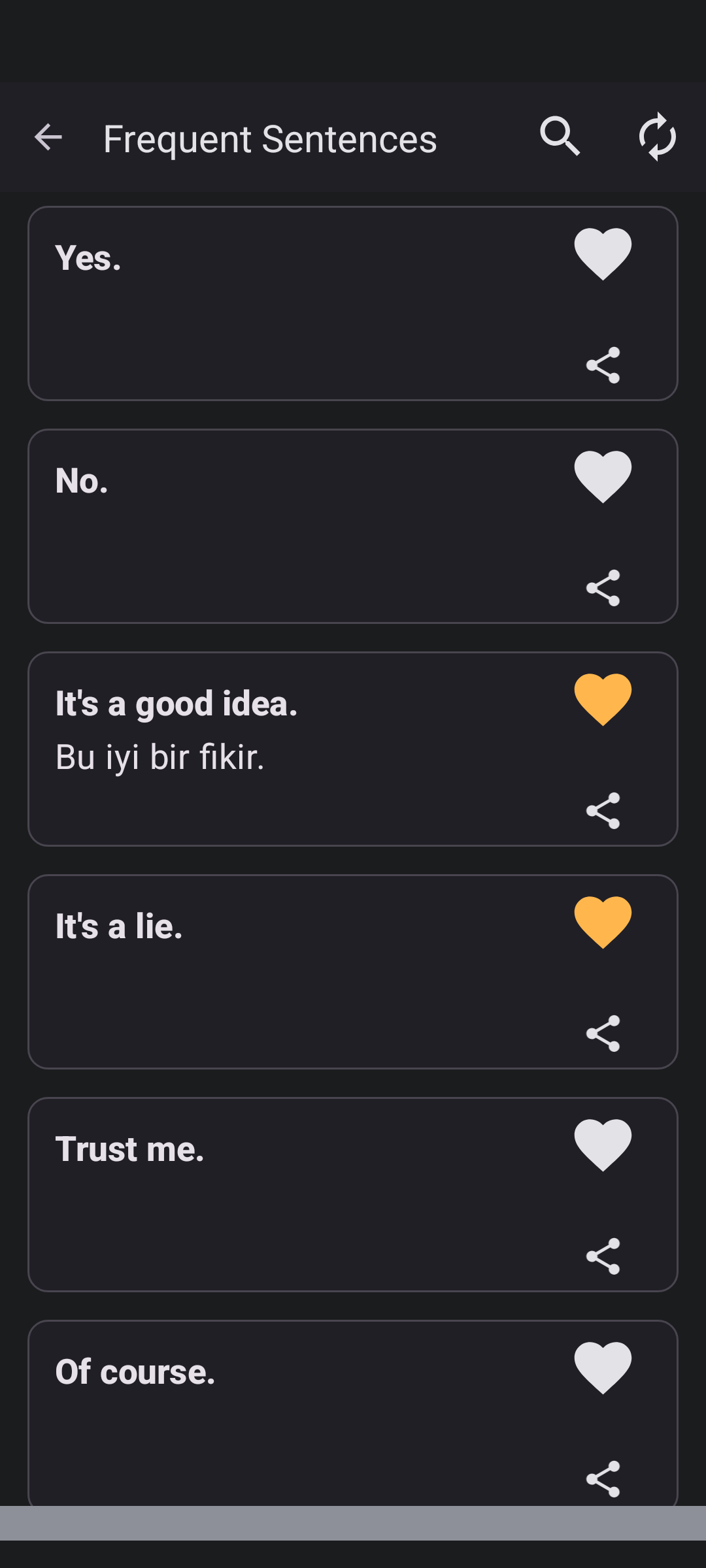This screenshot has height=1568, width=706.
Task: Unfavorite the sentence "It's a lie."
Action: pyautogui.click(x=603, y=921)
